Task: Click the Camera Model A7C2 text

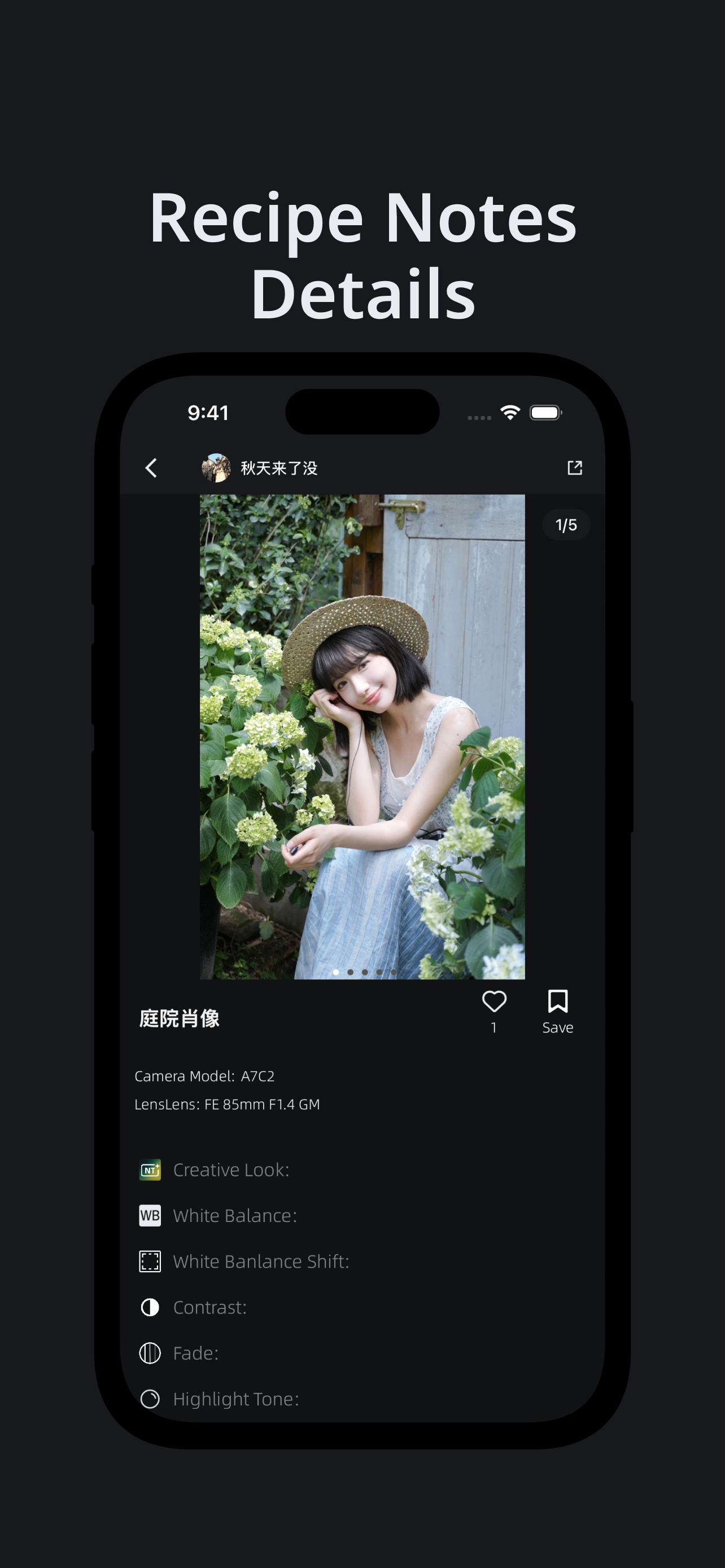Action: click(204, 1076)
